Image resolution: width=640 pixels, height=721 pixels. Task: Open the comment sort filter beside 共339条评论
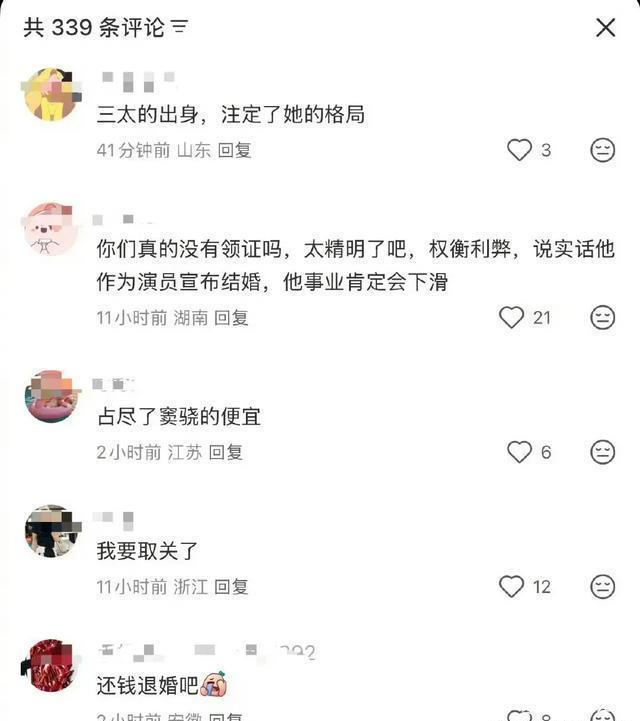(x=180, y=28)
